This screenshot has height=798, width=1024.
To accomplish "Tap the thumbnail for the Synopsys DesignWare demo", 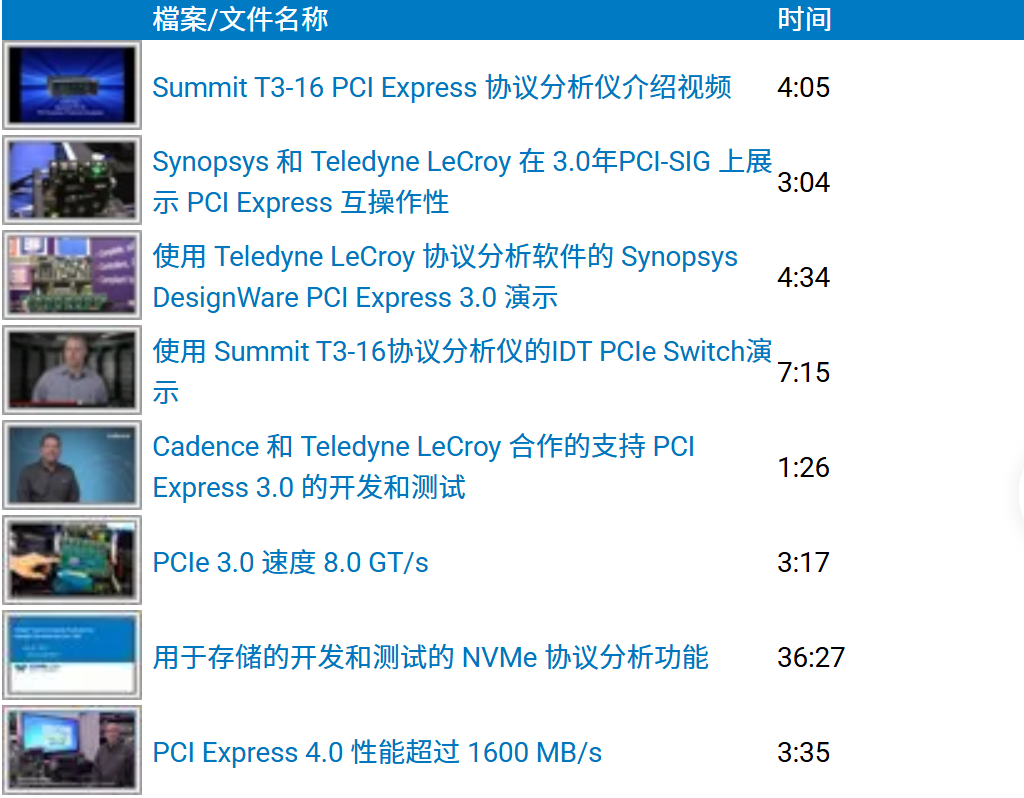I will (x=72, y=275).
